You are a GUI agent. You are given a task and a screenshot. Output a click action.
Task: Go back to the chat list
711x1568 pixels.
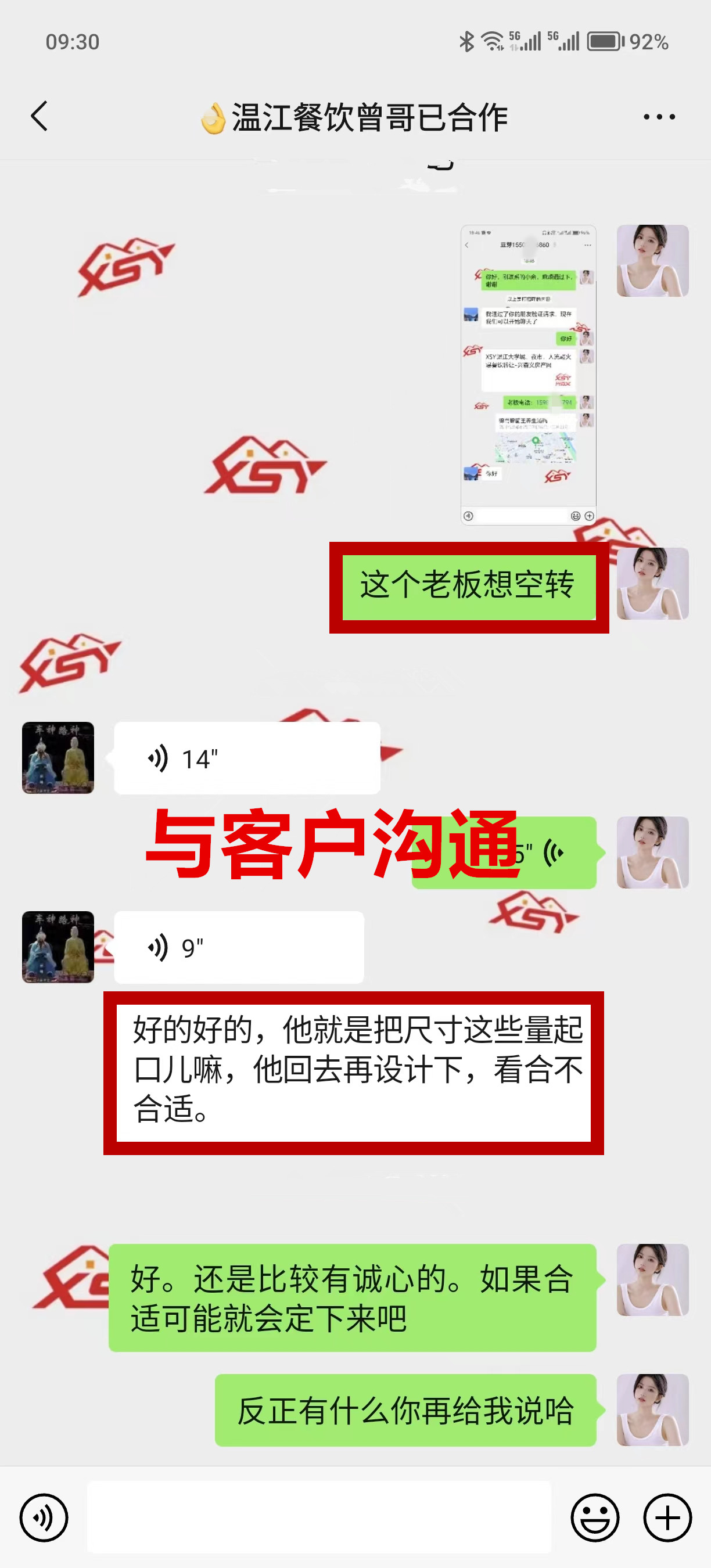[39, 116]
